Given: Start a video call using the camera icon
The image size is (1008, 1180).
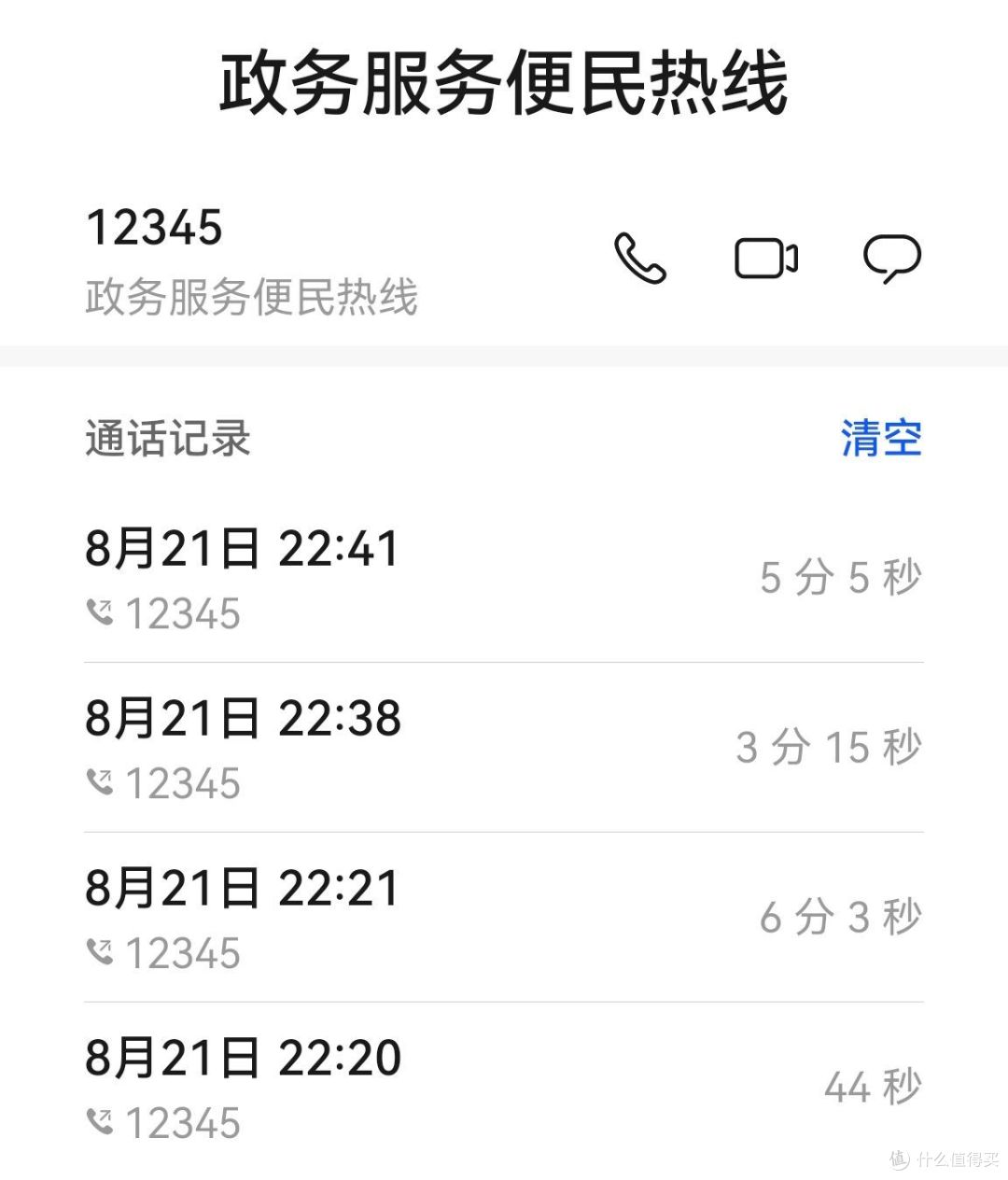Looking at the screenshot, I should (x=766, y=259).
